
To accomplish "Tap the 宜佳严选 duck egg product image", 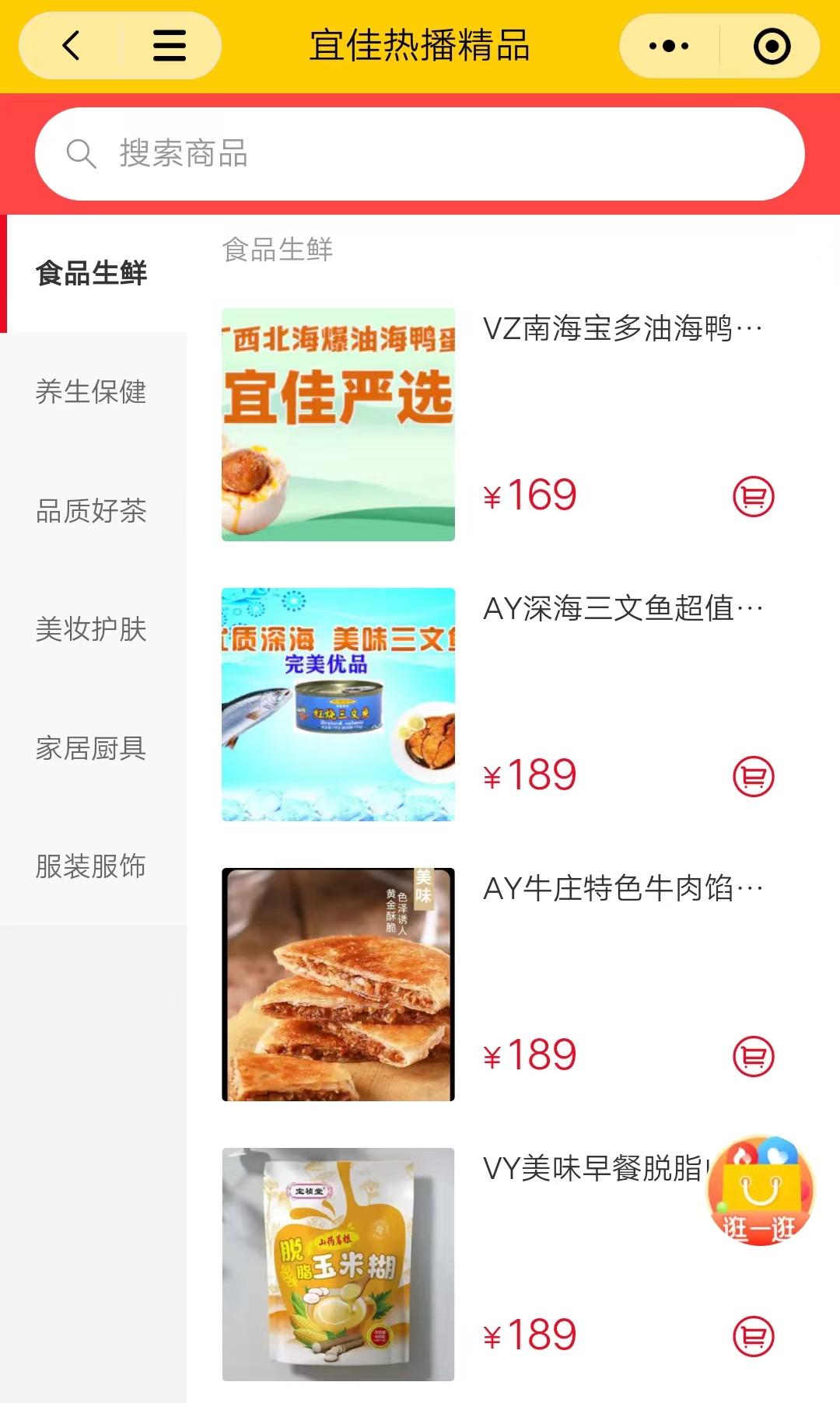I will [x=340, y=426].
